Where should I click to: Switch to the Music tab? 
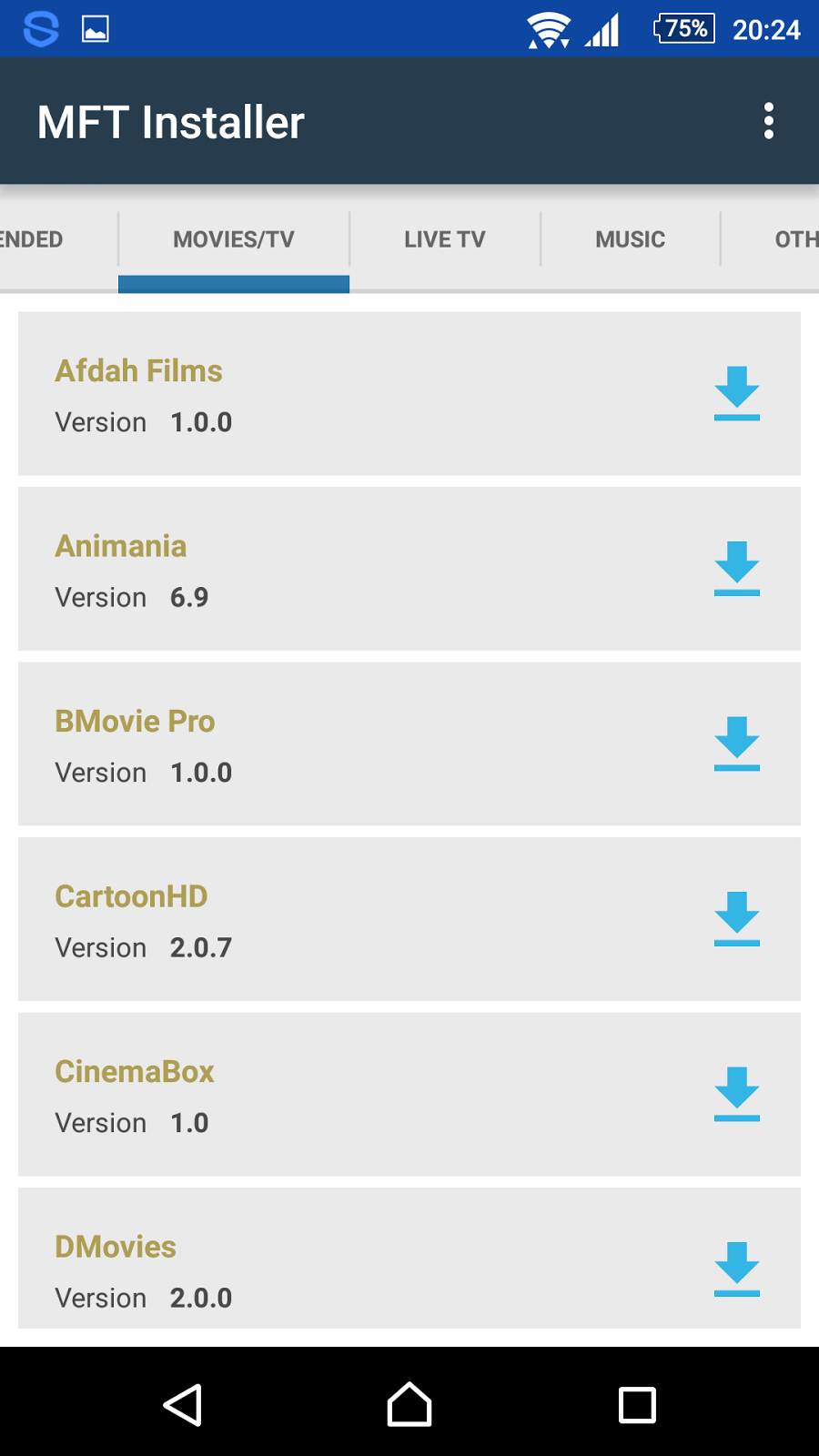tap(630, 239)
